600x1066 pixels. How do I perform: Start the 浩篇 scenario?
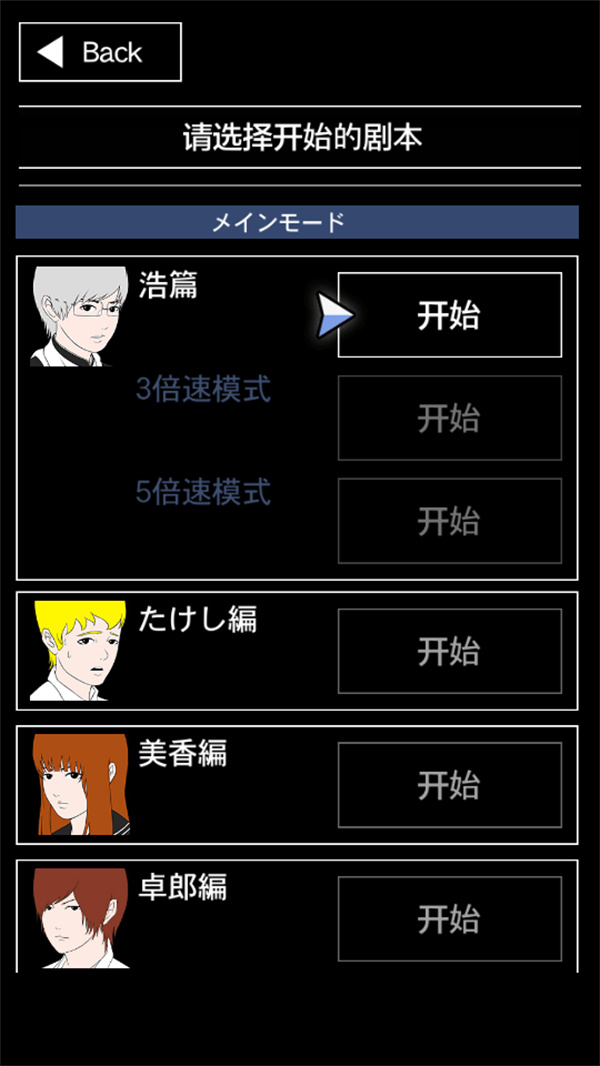click(449, 315)
